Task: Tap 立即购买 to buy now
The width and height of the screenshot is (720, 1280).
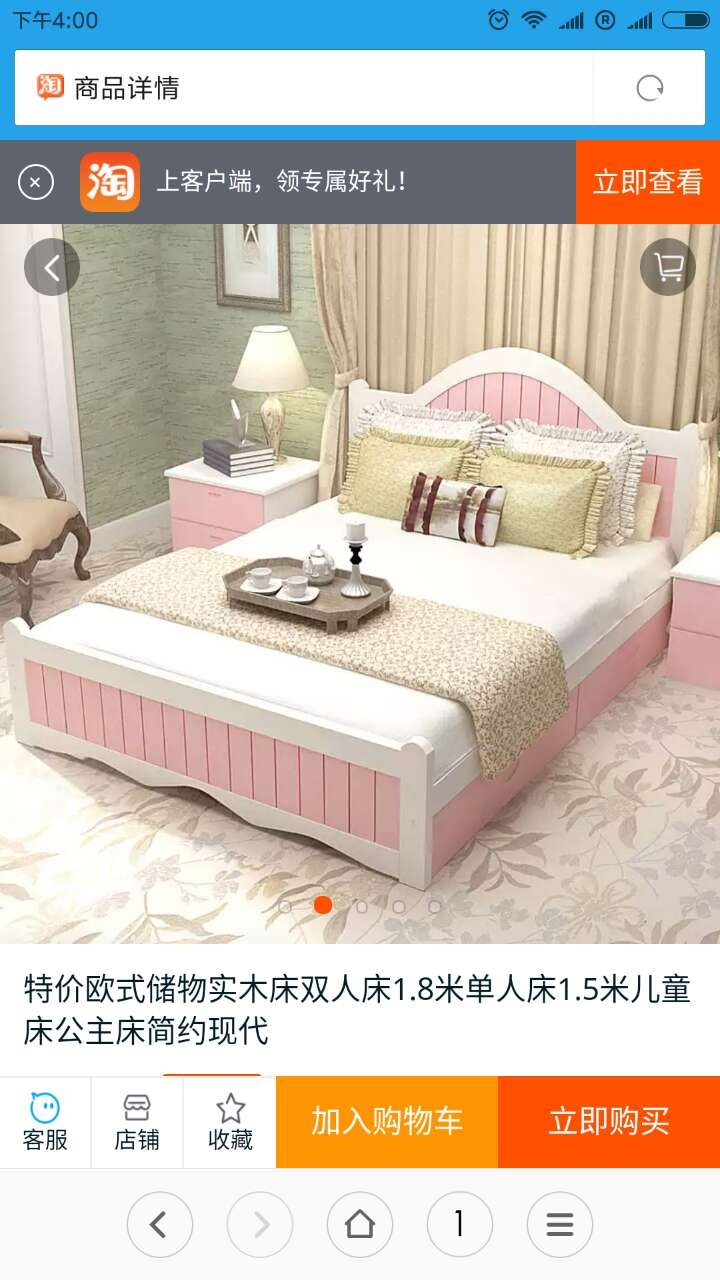Action: tap(608, 1122)
